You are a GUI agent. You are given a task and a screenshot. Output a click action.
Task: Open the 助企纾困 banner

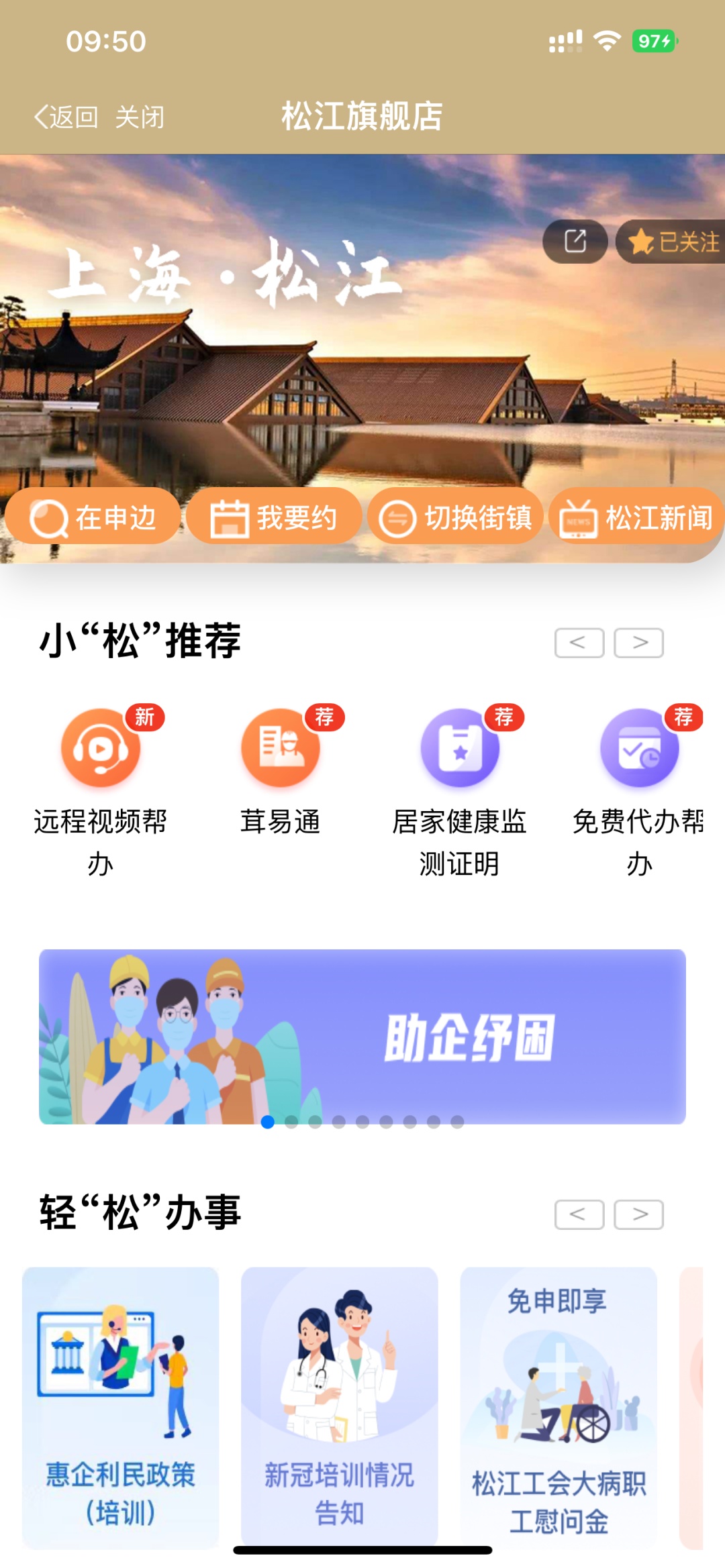(362, 1035)
